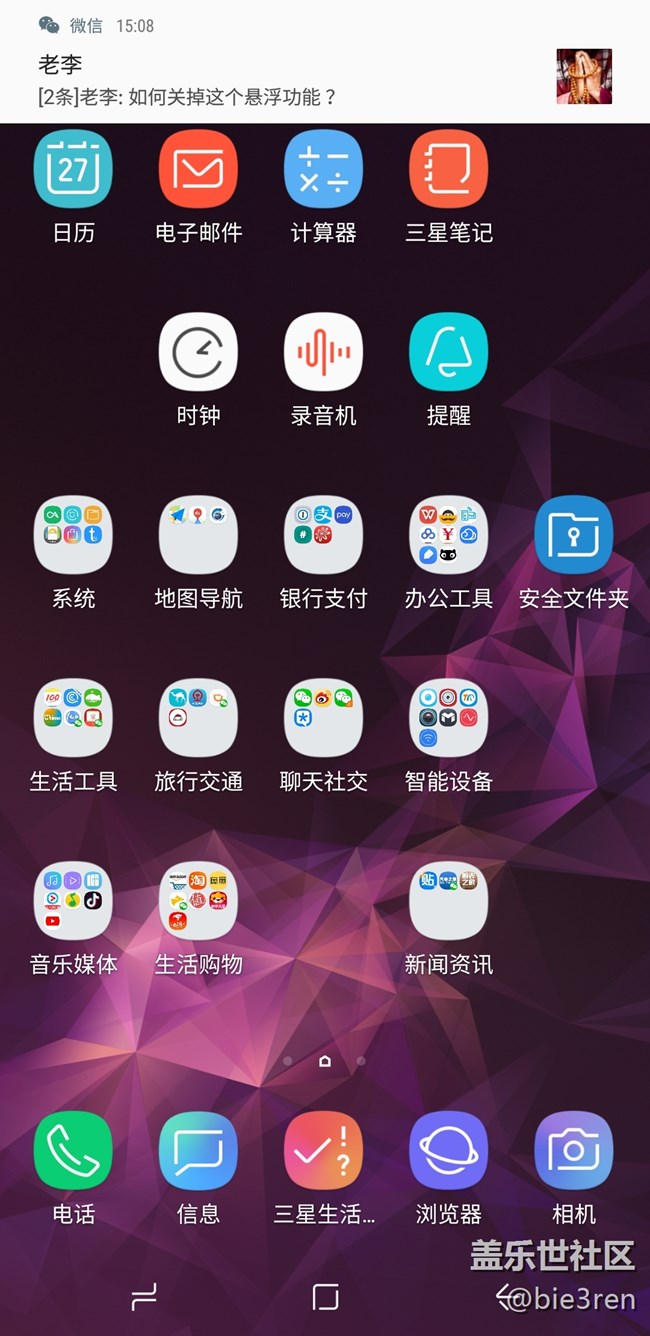Open the 聊天社交 folder

323,718
